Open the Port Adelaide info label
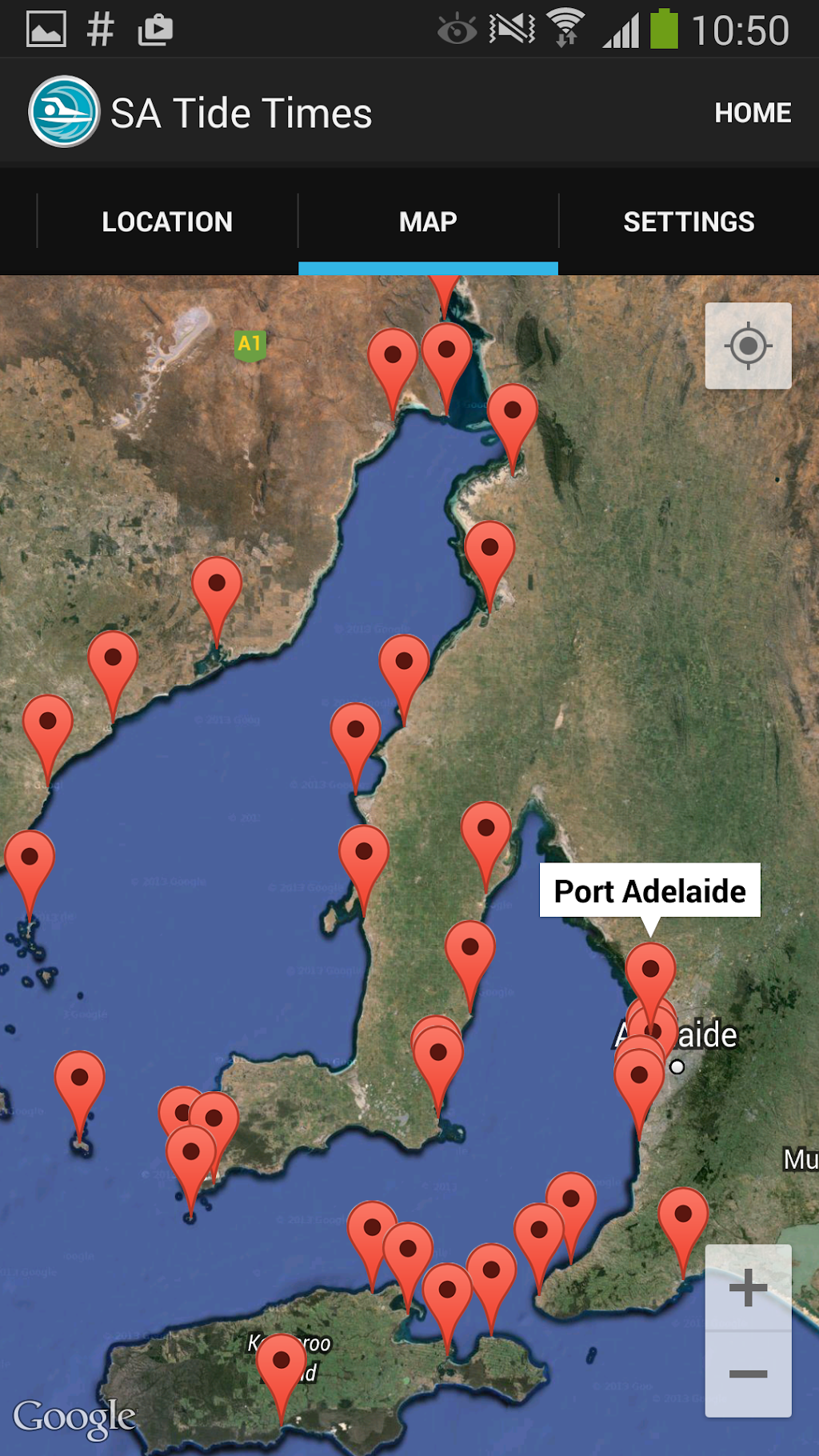 [x=649, y=890]
